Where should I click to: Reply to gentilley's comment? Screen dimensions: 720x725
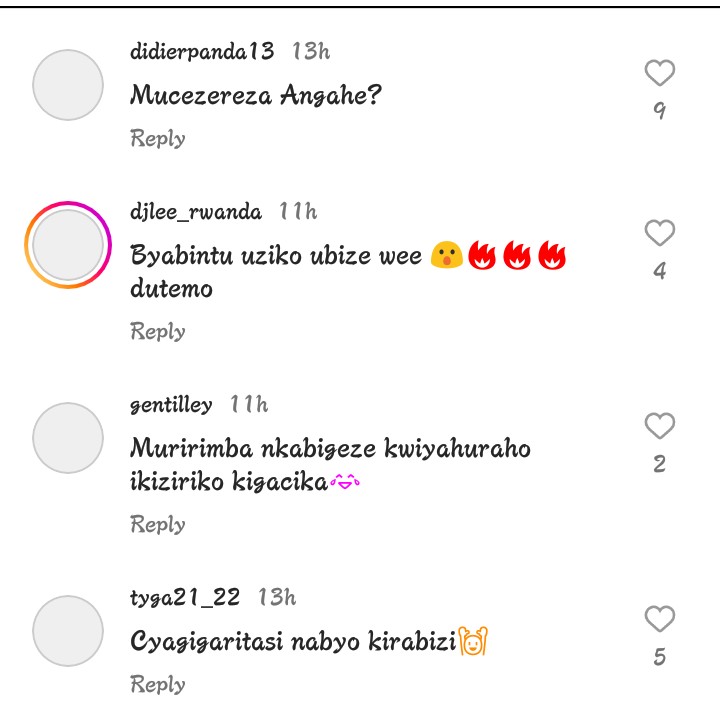coord(158,524)
